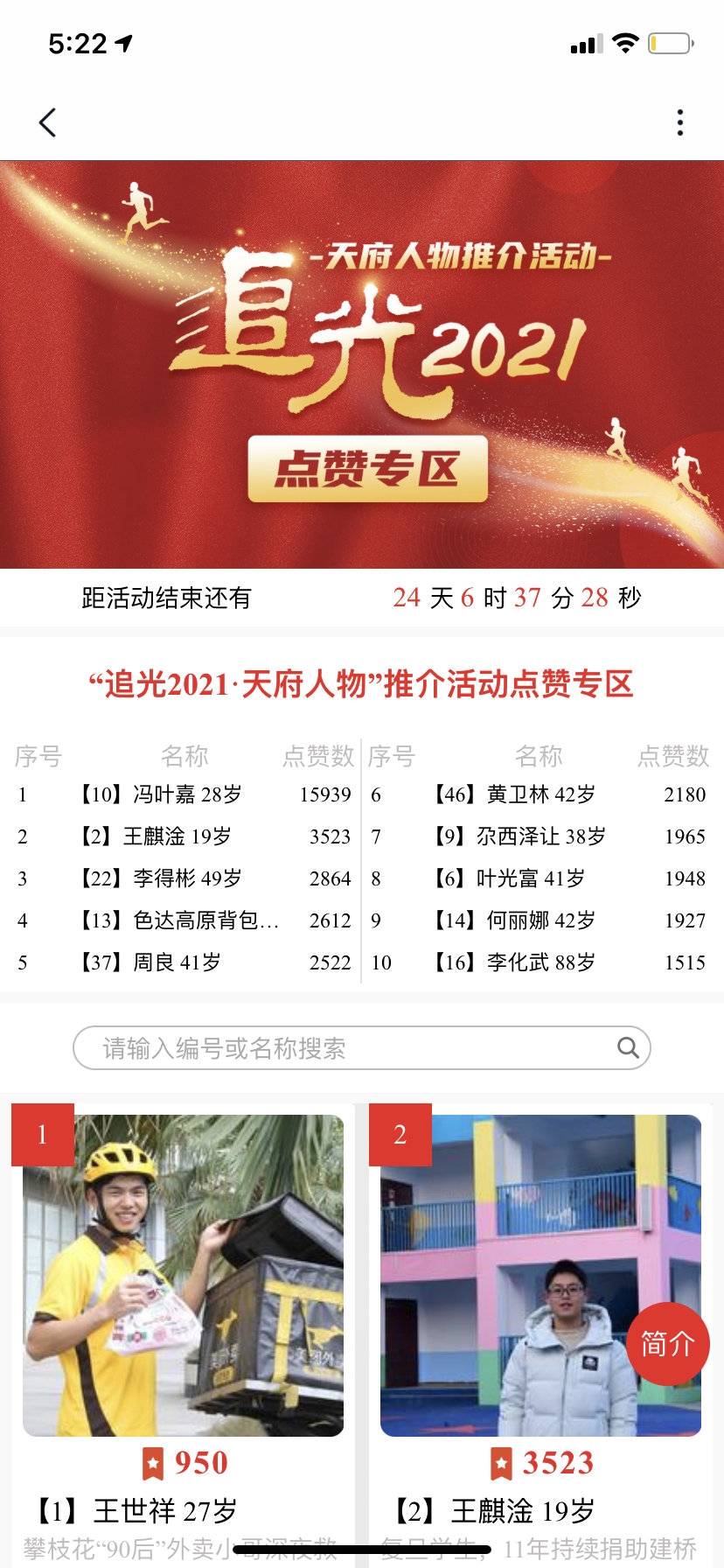Like 王世祥 via the 950 badge
724x1568 pixels.
[184, 1462]
